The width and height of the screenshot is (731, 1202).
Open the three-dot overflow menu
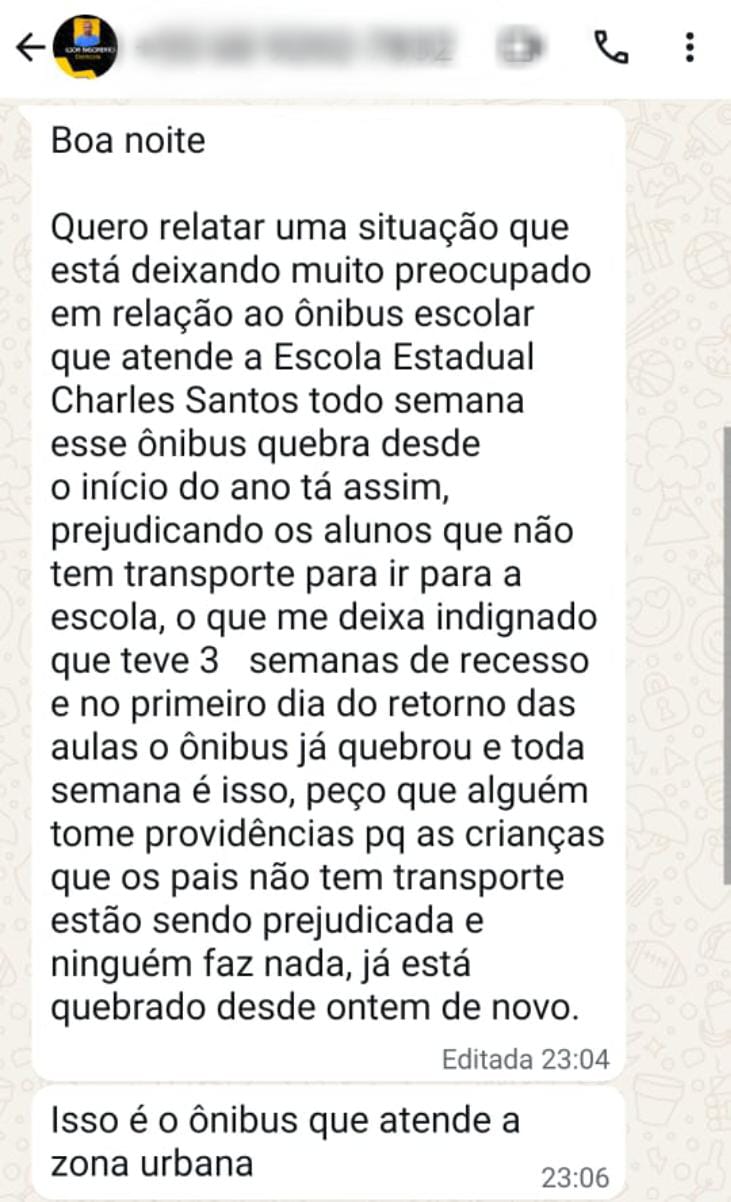coord(689,47)
